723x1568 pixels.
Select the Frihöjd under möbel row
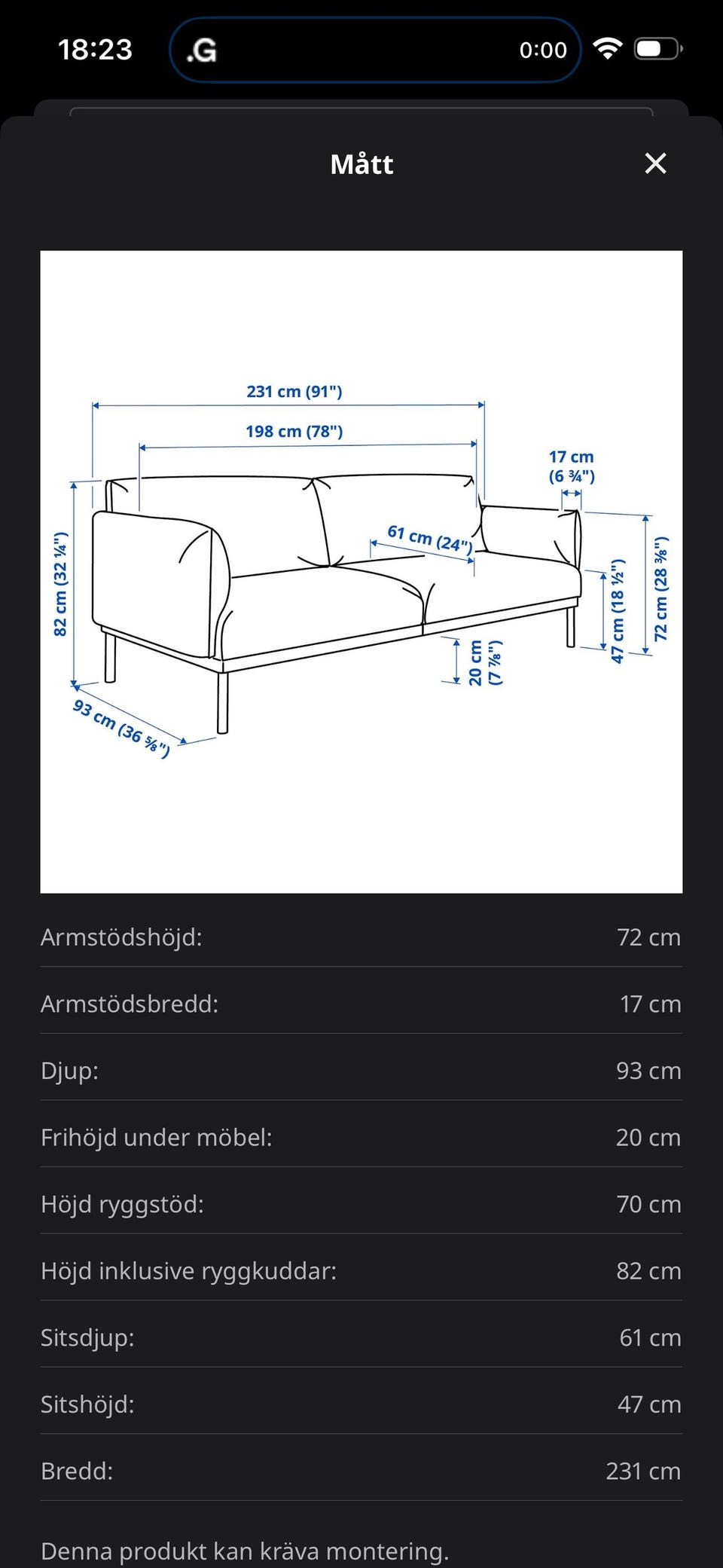coord(361,1137)
